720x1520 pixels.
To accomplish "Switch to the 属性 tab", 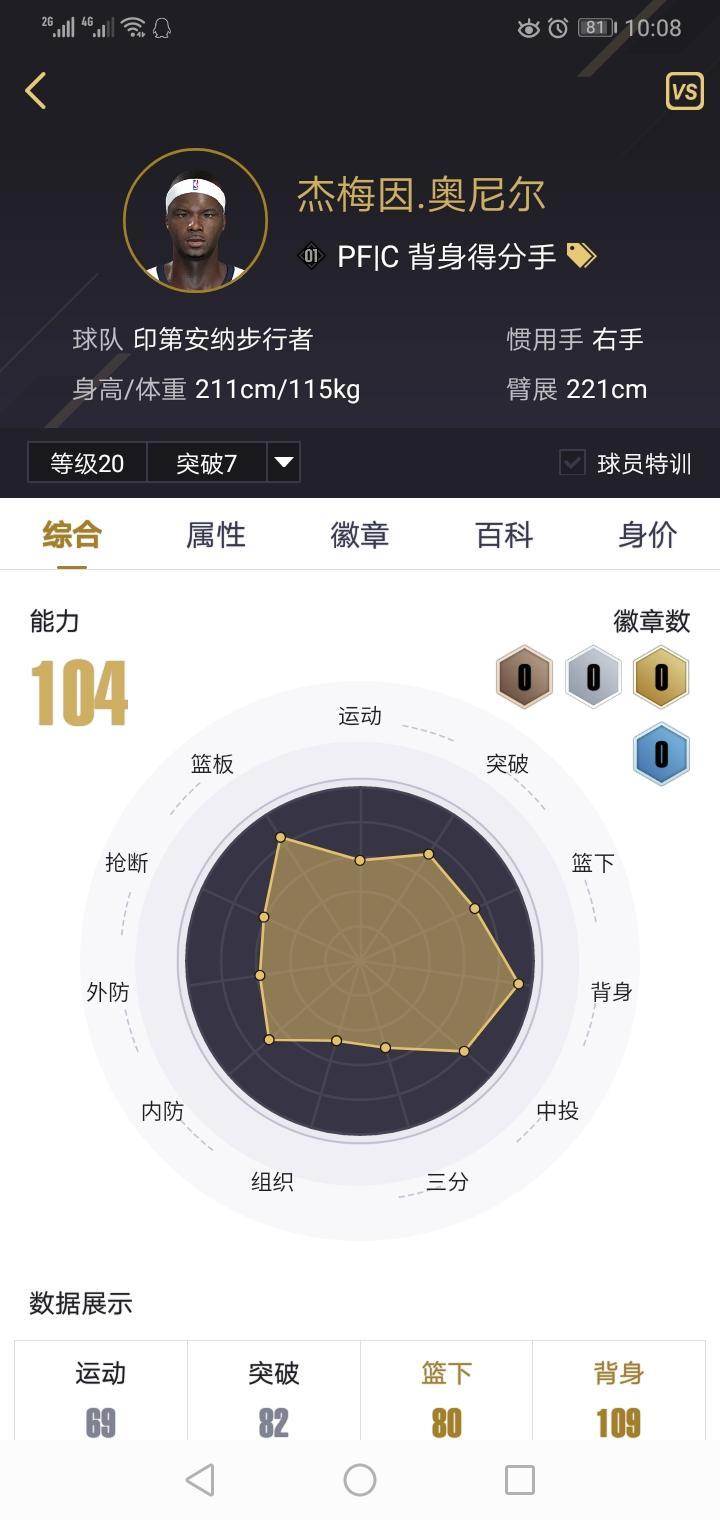I will pos(215,535).
